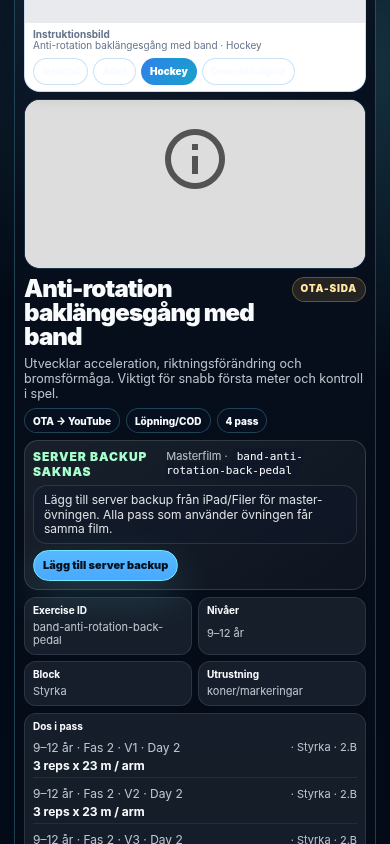Viewport: 390px width, 844px height.
Task: Open the OTA → YouTube chip
Action: pos(72,421)
